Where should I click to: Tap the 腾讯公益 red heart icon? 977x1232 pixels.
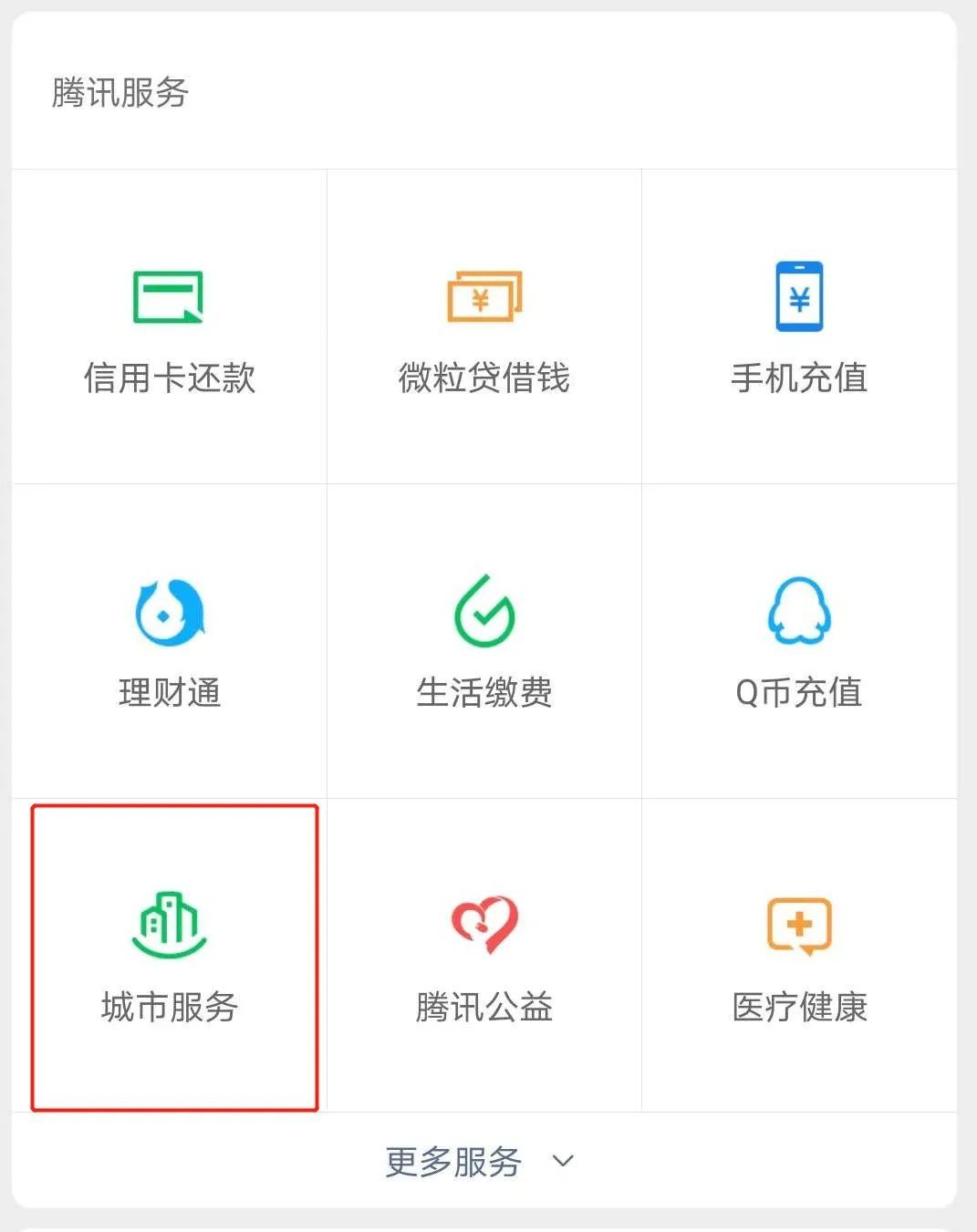[x=483, y=924]
